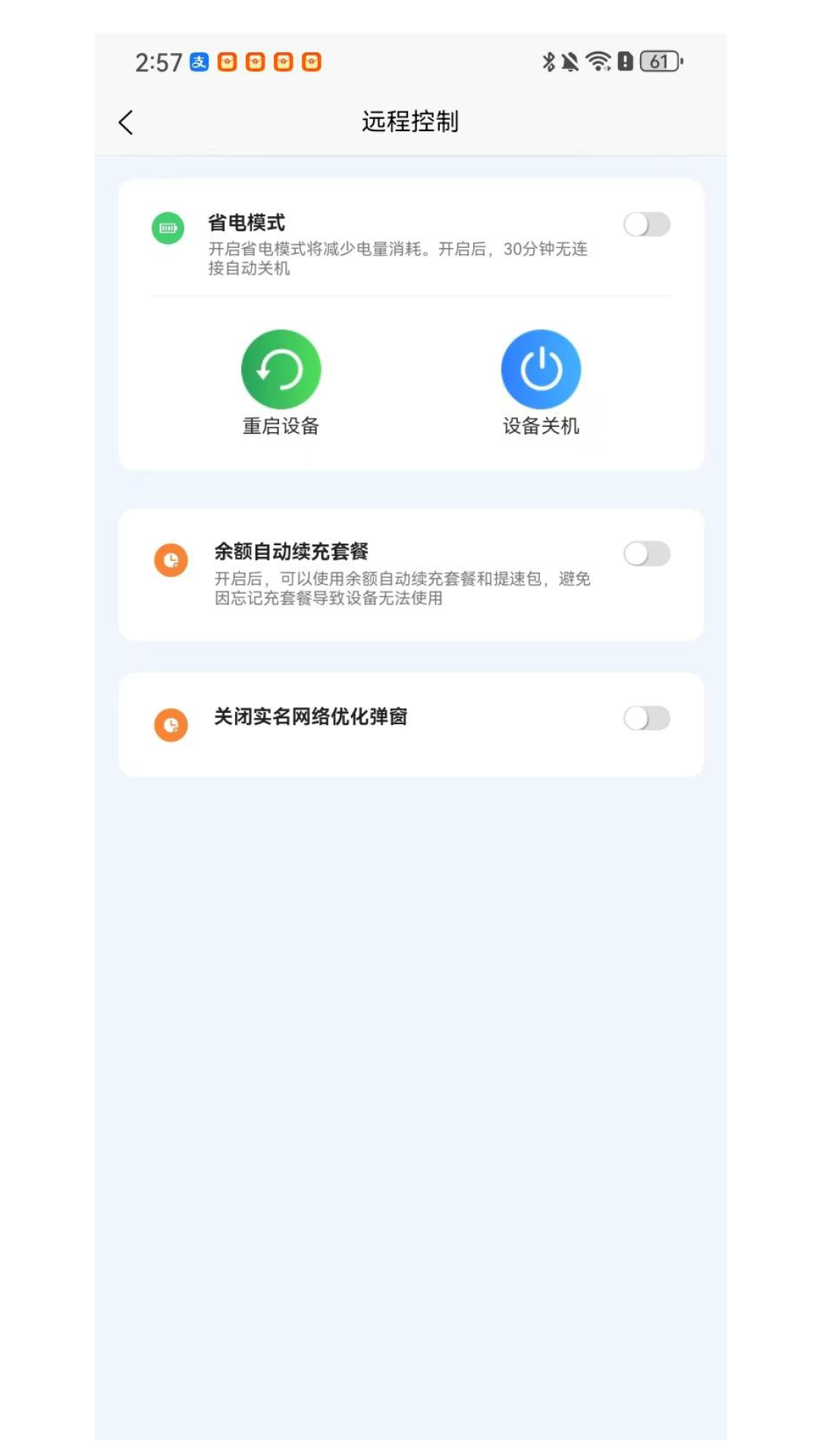Tap the muted notification bell status icon
The image size is (819, 1456).
click(571, 62)
